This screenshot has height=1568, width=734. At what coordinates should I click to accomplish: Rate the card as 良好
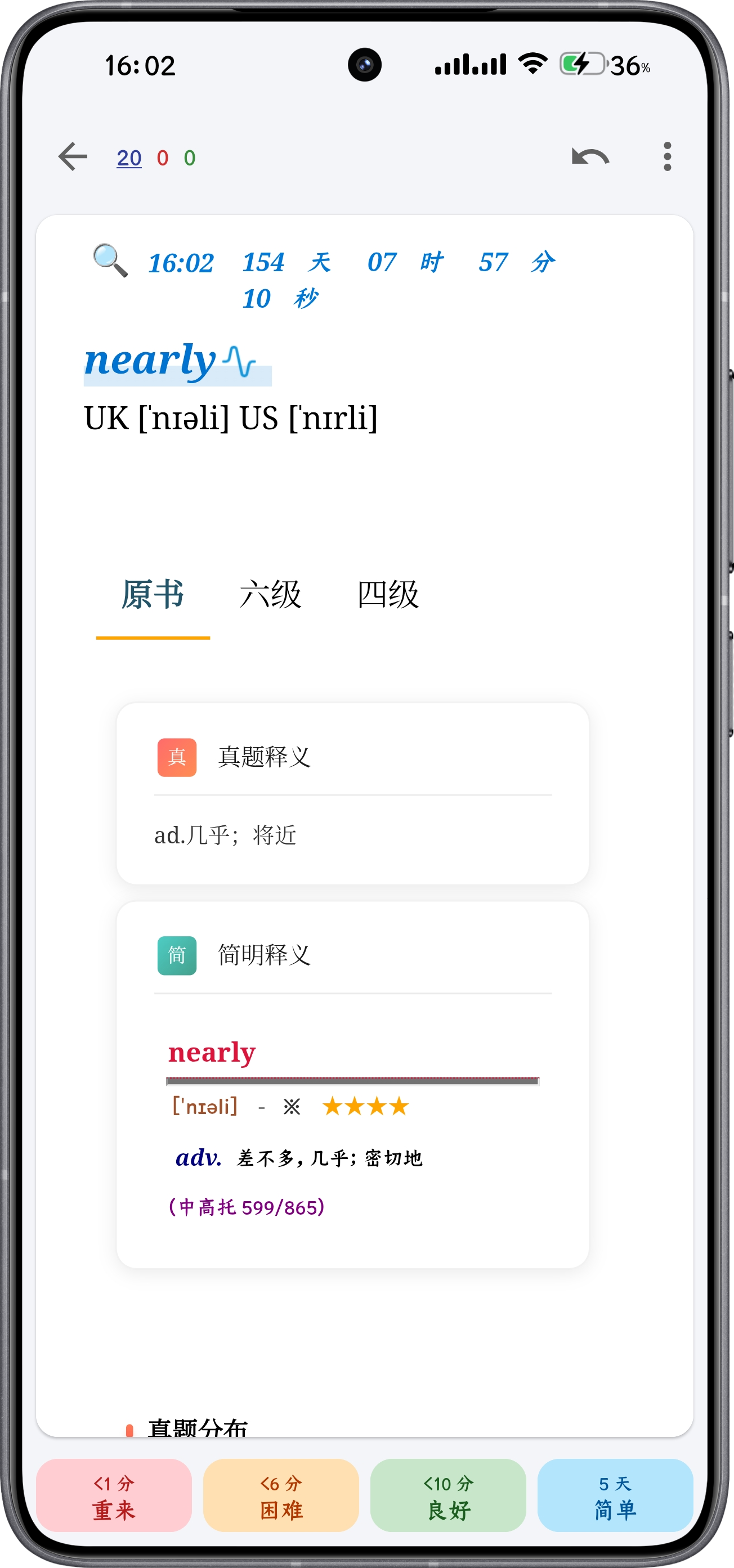tap(447, 1496)
